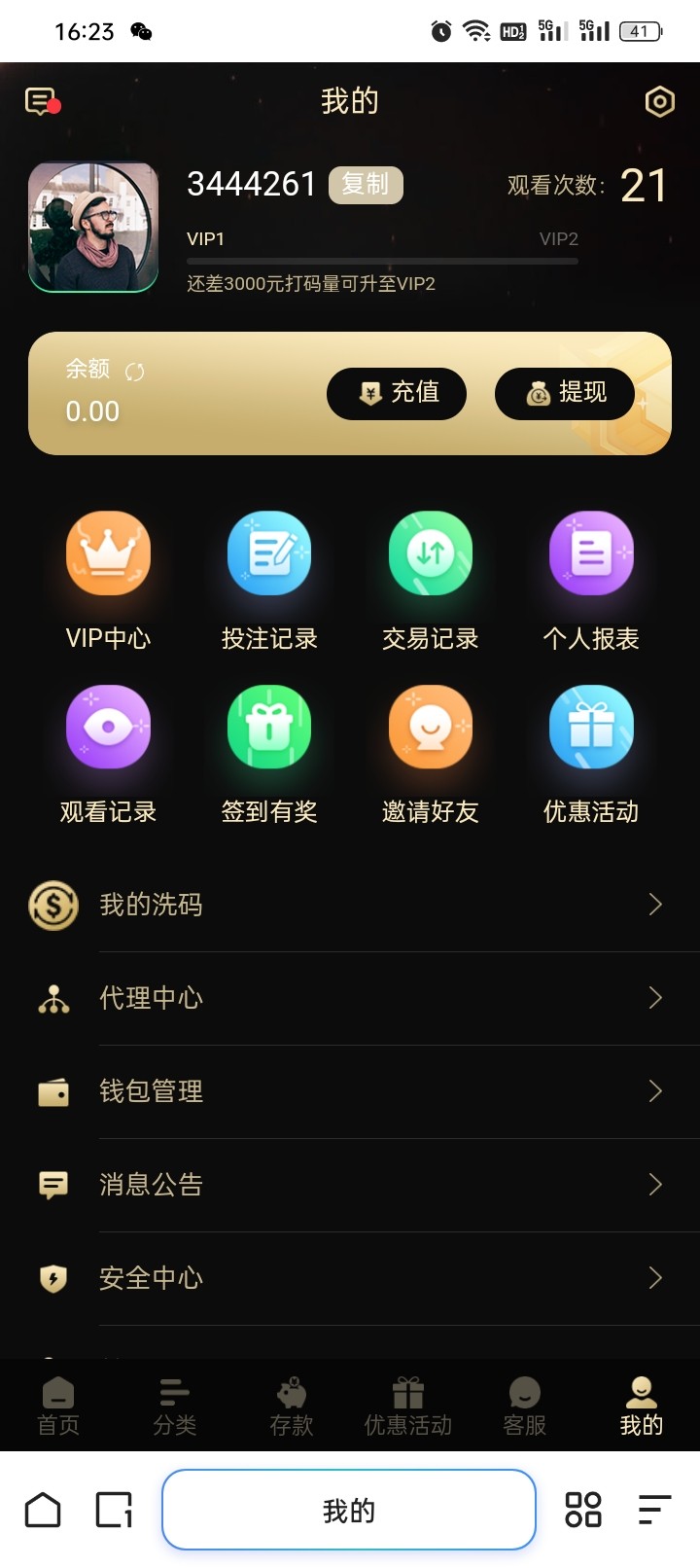700x1568 pixels.
Task: Open 邀请好友 invite friends
Action: coord(431,749)
